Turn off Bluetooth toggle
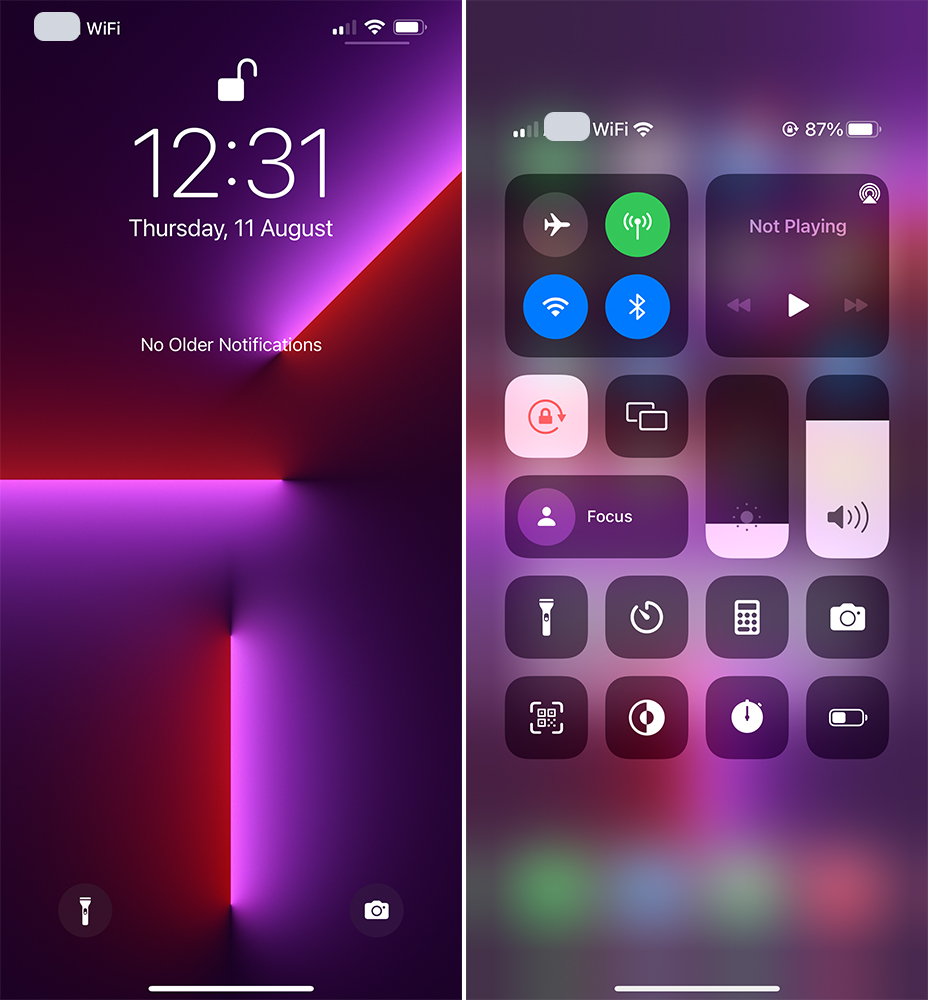Viewport: 928px width, 1000px height. 637,306
